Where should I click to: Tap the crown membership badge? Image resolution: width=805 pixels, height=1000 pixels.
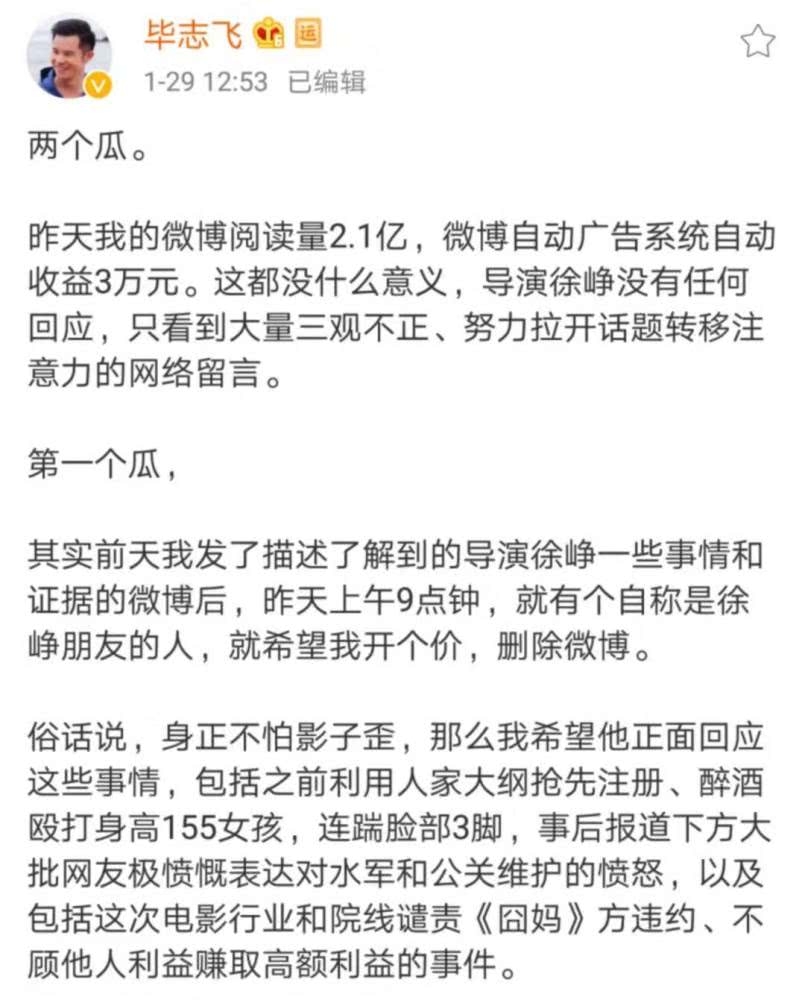(x=269, y=34)
